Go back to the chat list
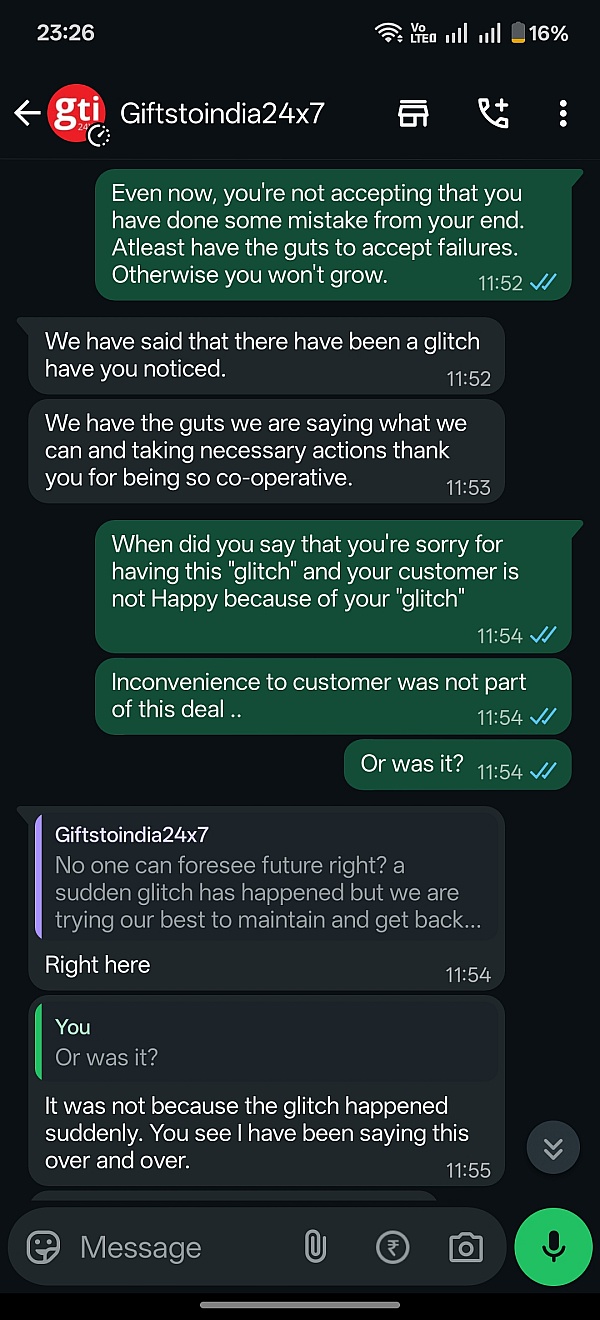 (27, 113)
